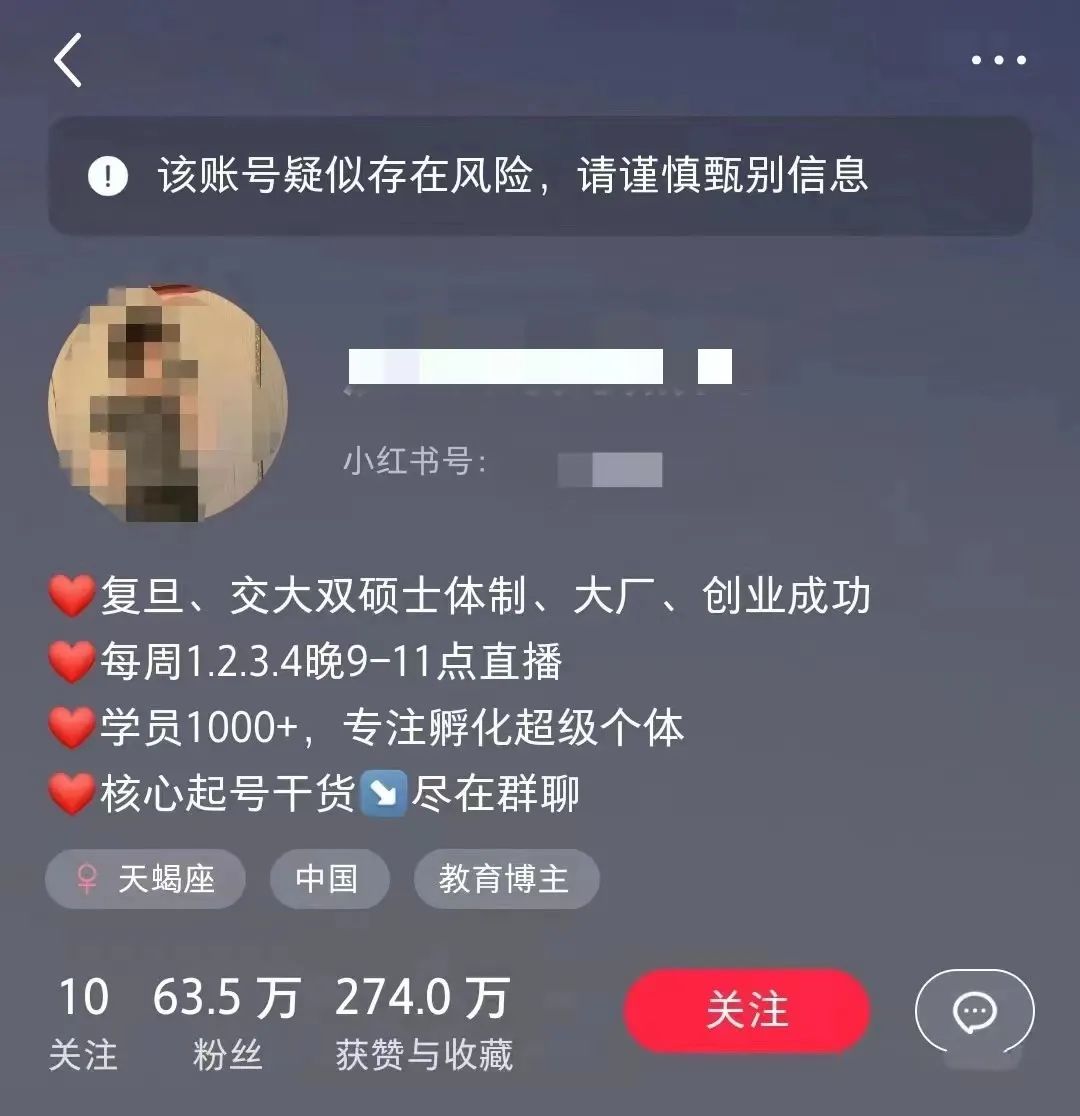Tap the 天蝎座 tag chip
The width and height of the screenshot is (1080, 1116).
(x=145, y=879)
